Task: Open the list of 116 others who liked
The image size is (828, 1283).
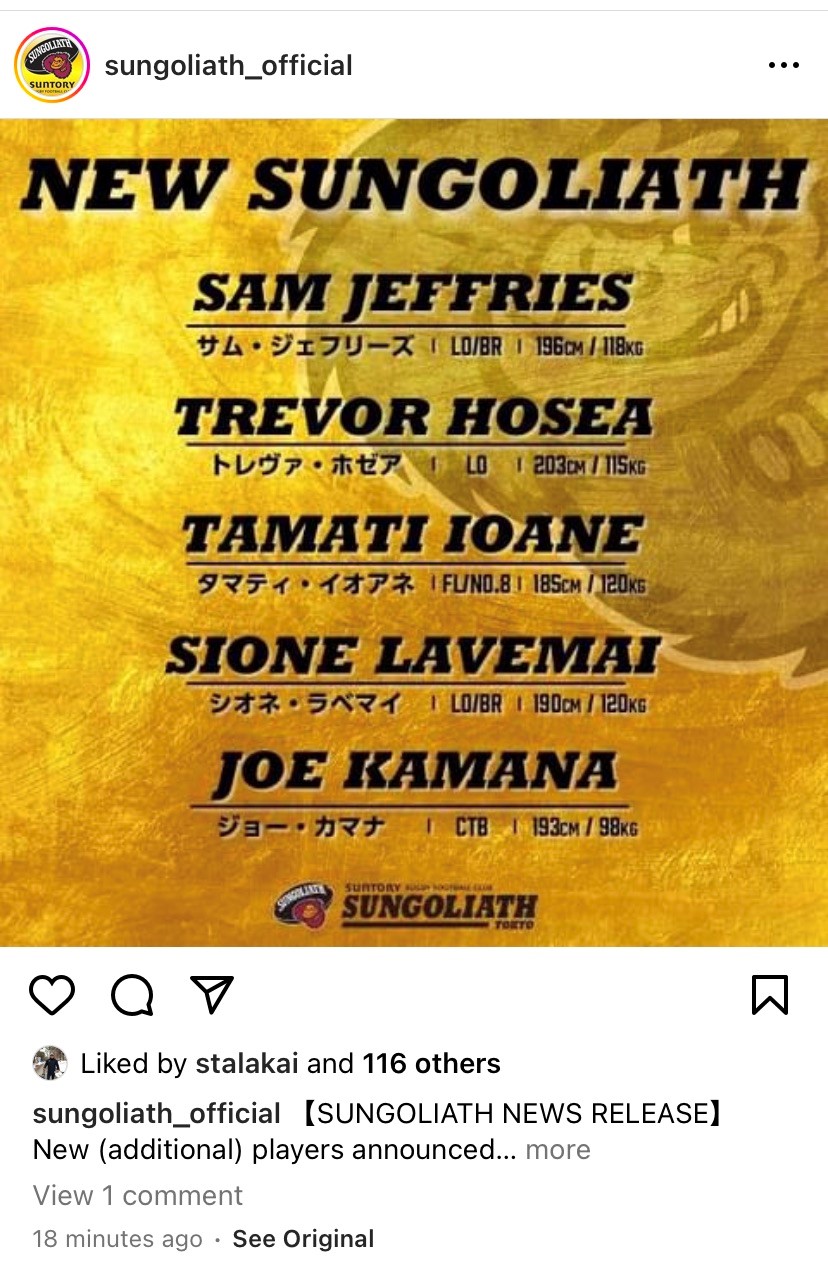Action: [431, 1063]
